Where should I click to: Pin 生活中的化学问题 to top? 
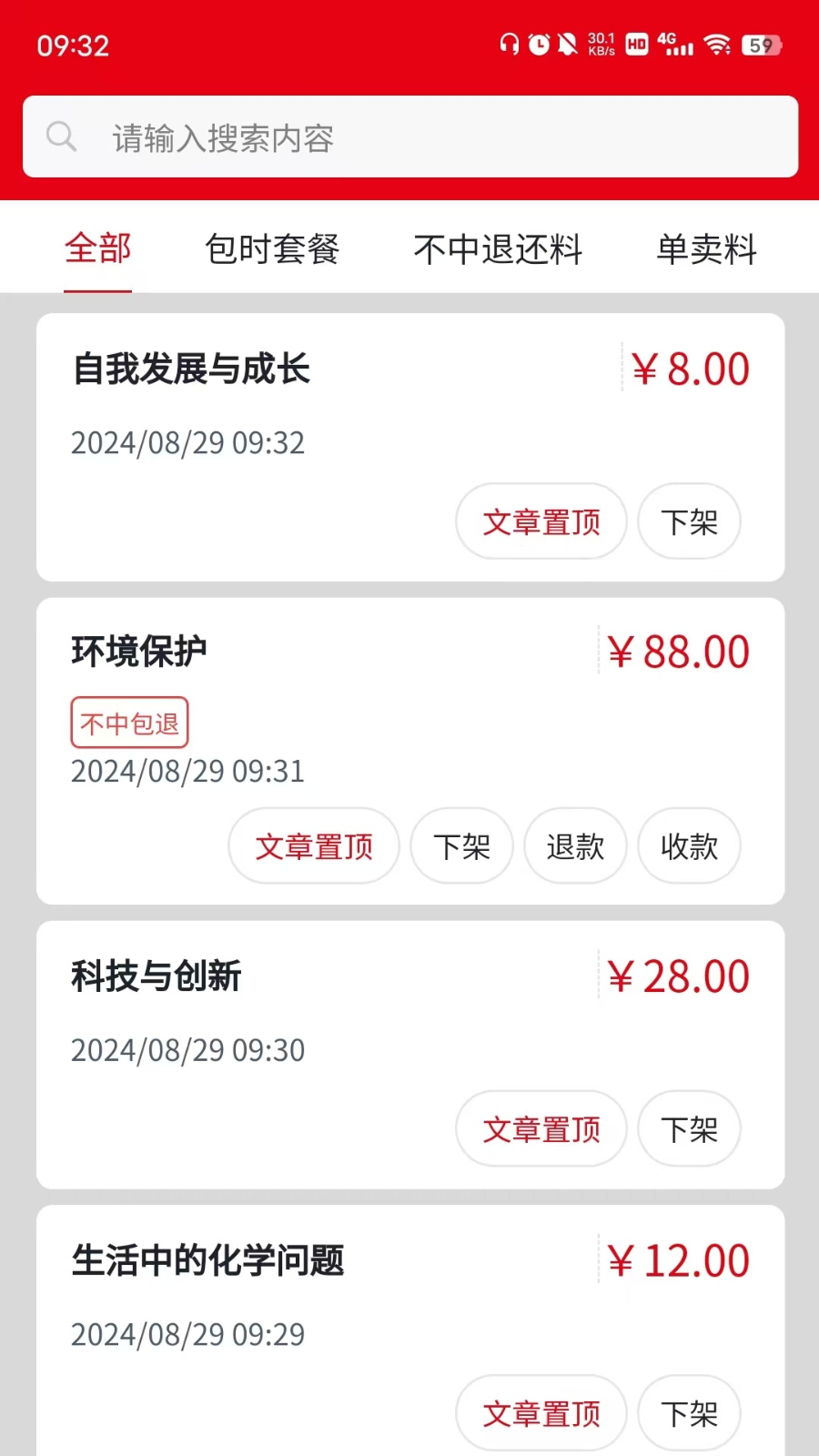pyautogui.click(x=541, y=1413)
